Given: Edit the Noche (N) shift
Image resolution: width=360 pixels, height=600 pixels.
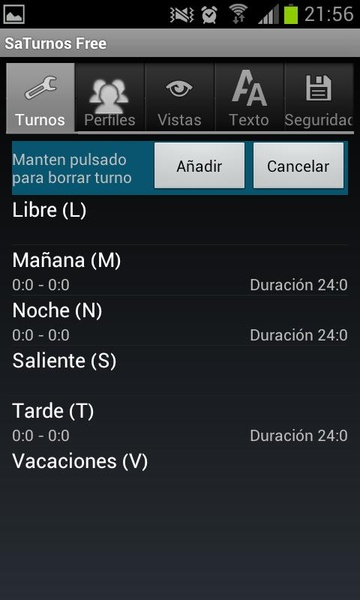Looking at the screenshot, I should 180,320.
